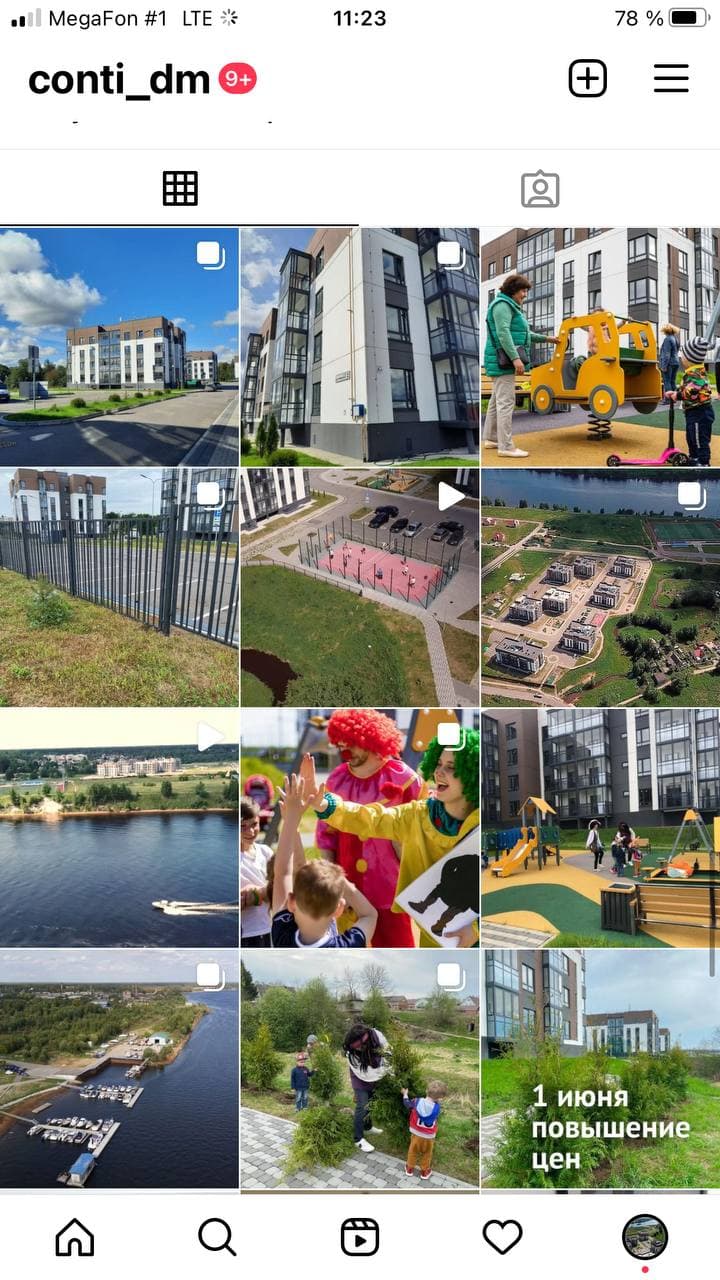
Task: Open aerial view post of residential complex
Action: pos(600,587)
